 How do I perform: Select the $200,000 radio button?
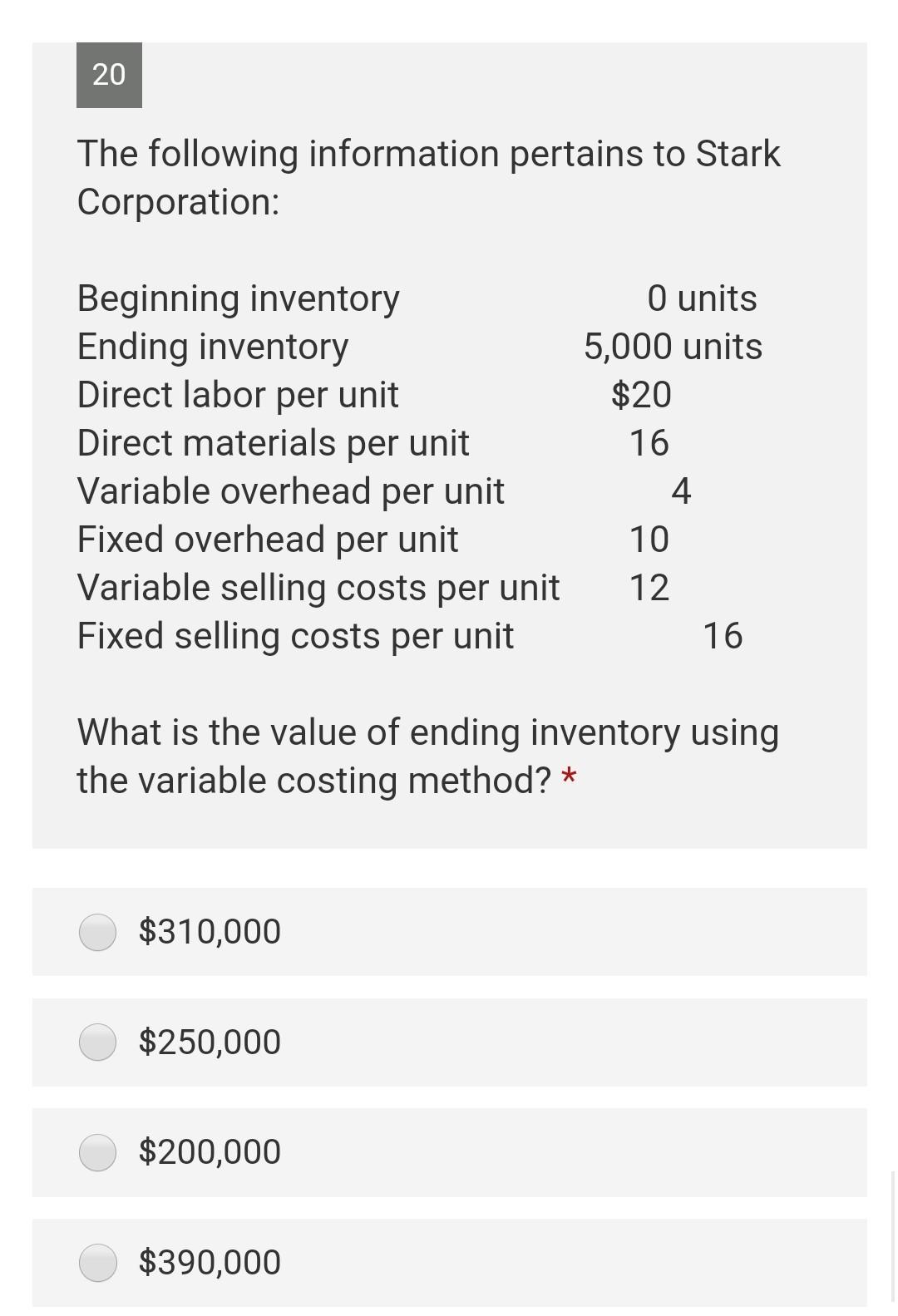(97, 1152)
